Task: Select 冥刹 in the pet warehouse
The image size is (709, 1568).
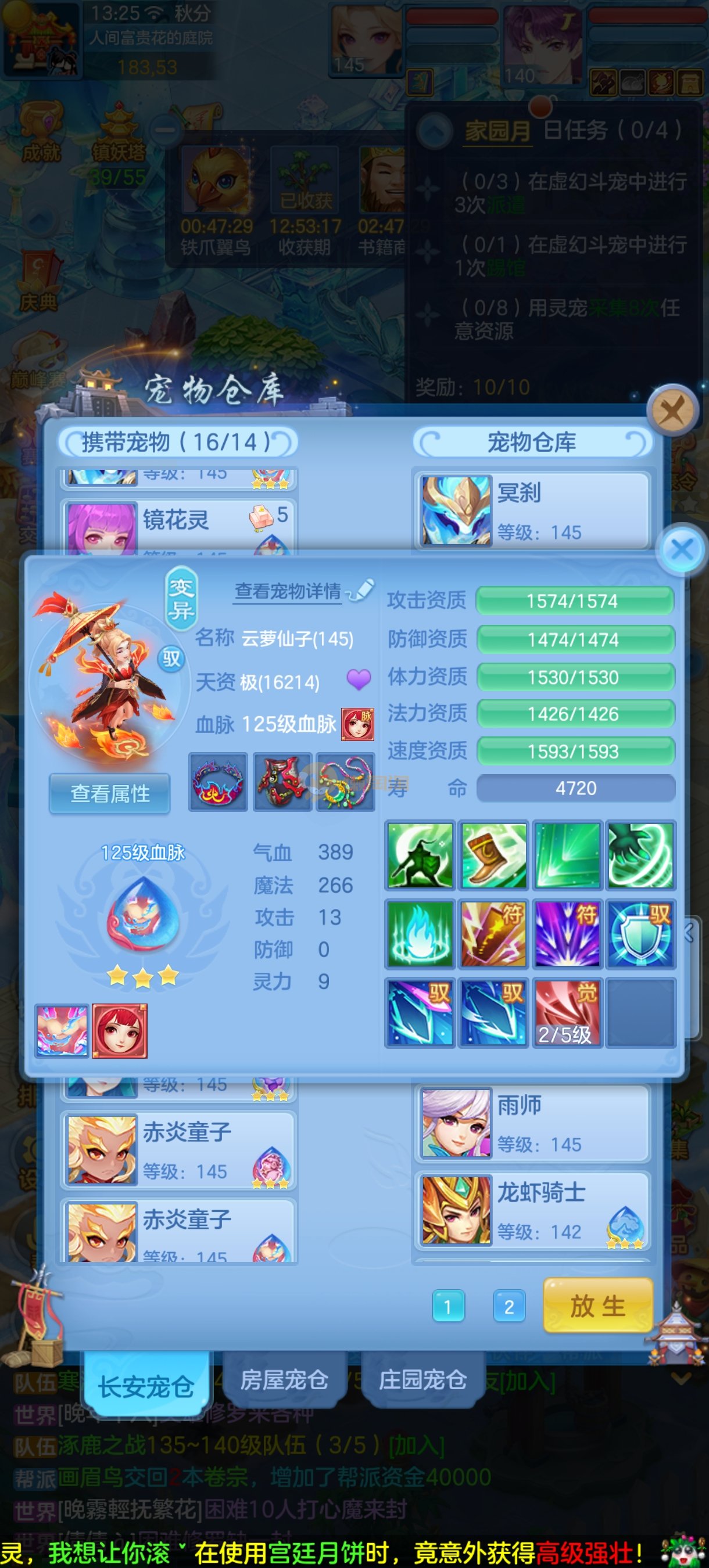Action: pos(531,510)
